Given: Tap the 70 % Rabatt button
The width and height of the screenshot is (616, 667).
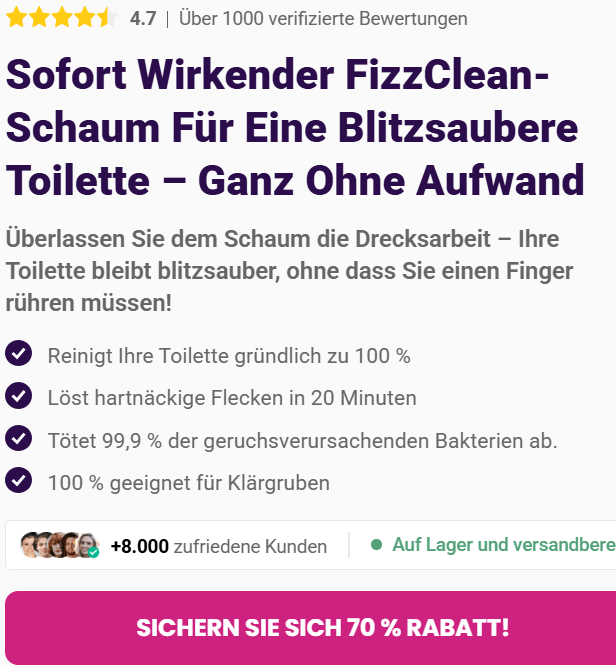Looking at the screenshot, I should pyautogui.click(x=311, y=628).
